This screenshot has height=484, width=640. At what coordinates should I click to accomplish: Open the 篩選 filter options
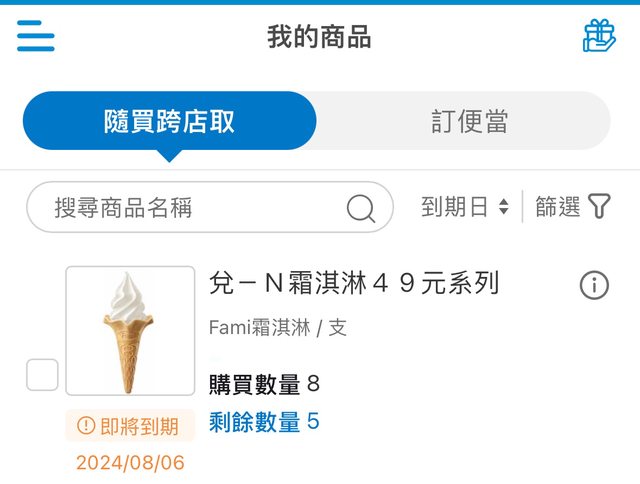tap(572, 207)
